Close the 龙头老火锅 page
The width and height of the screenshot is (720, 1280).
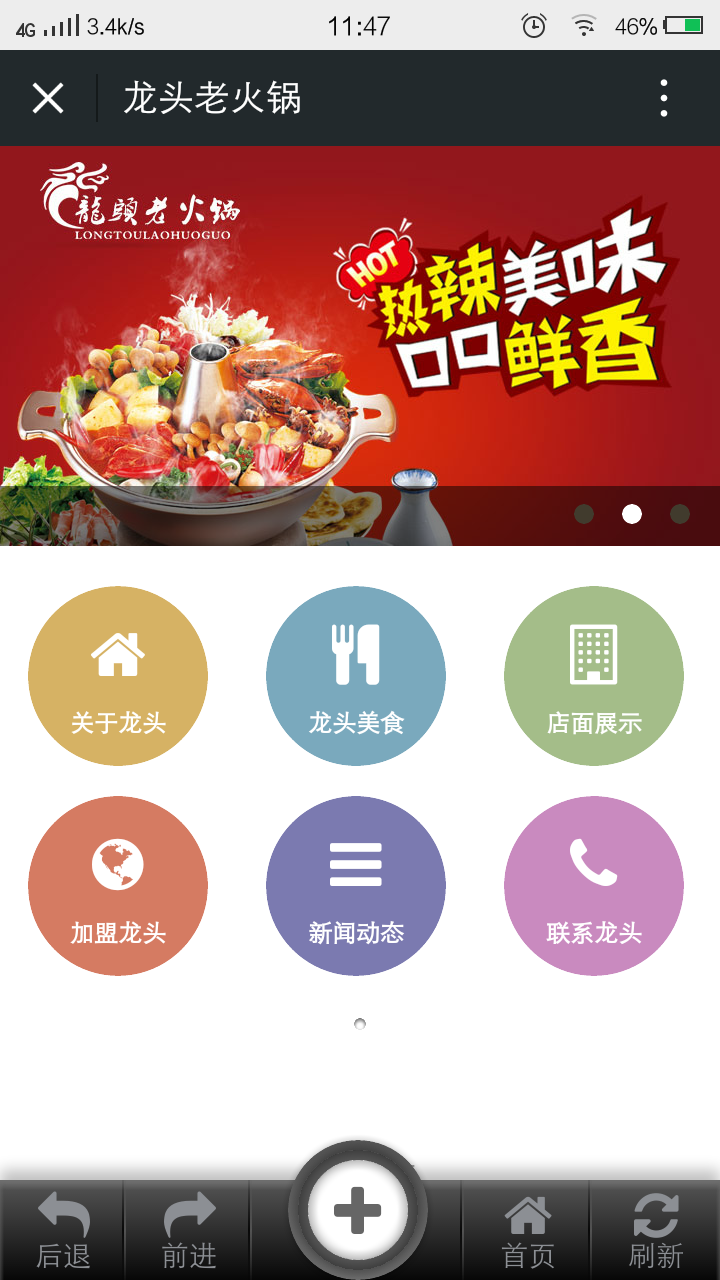pyautogui.click(x=48, y=98)
